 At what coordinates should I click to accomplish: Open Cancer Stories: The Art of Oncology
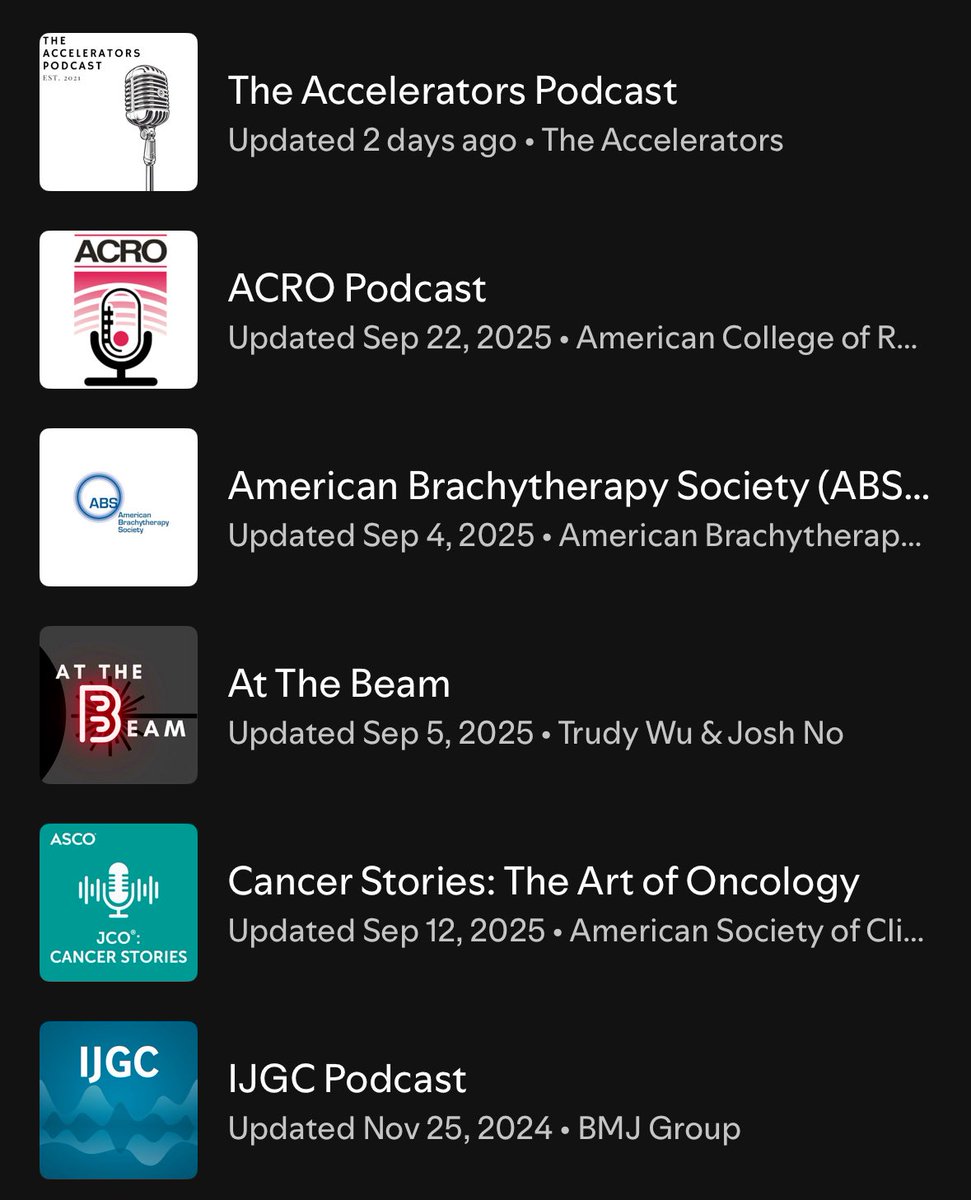point(485,903)
